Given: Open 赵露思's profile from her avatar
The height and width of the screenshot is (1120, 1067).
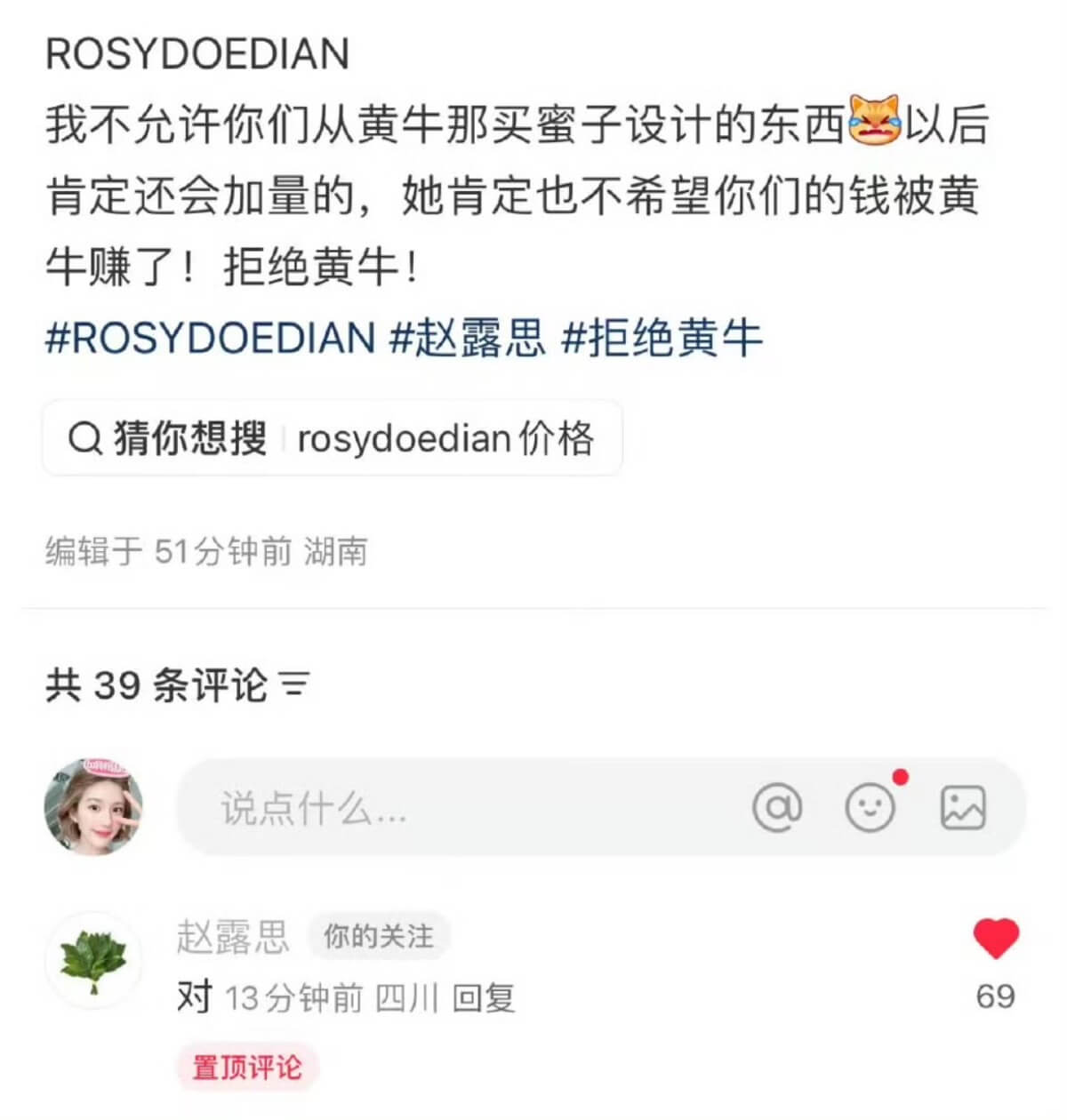Looking at the screenshot, I should (93, 960).
